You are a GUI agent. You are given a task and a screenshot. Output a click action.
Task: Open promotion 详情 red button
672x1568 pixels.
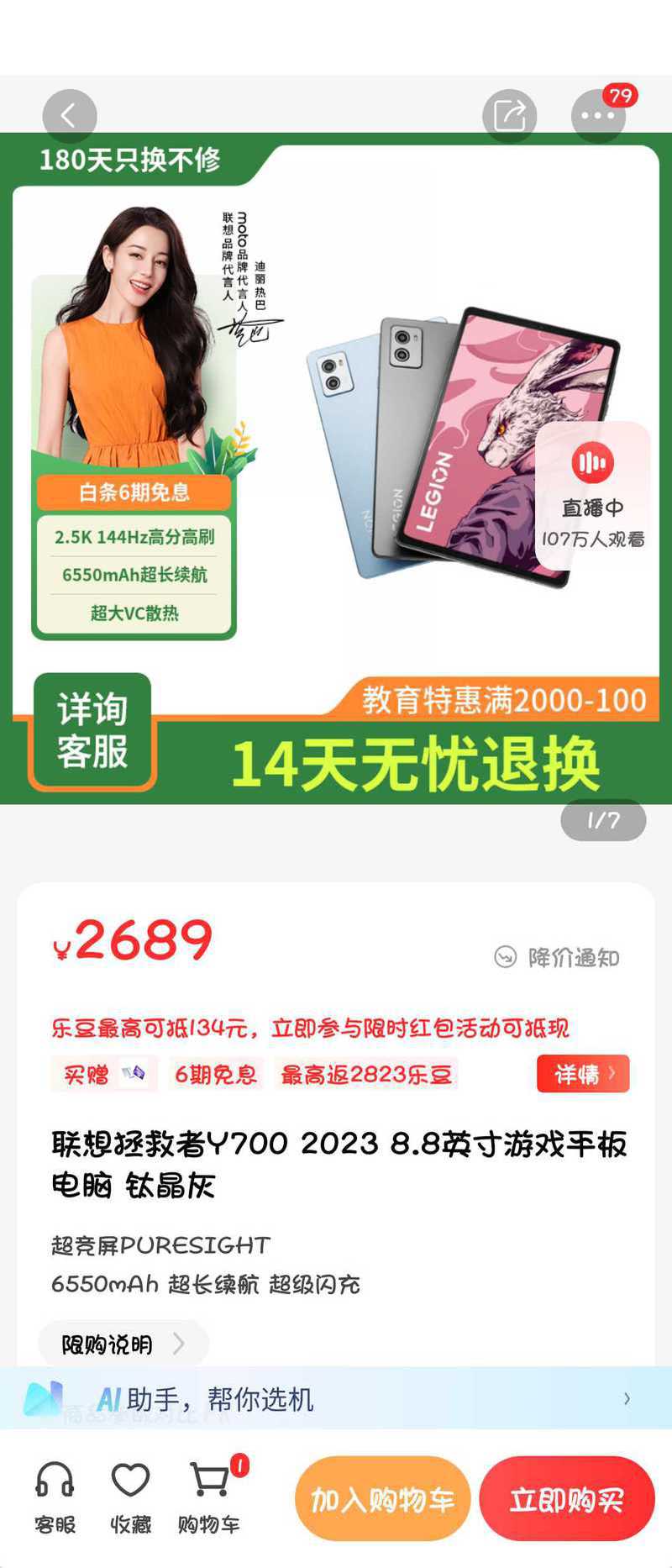(583, 1073)
